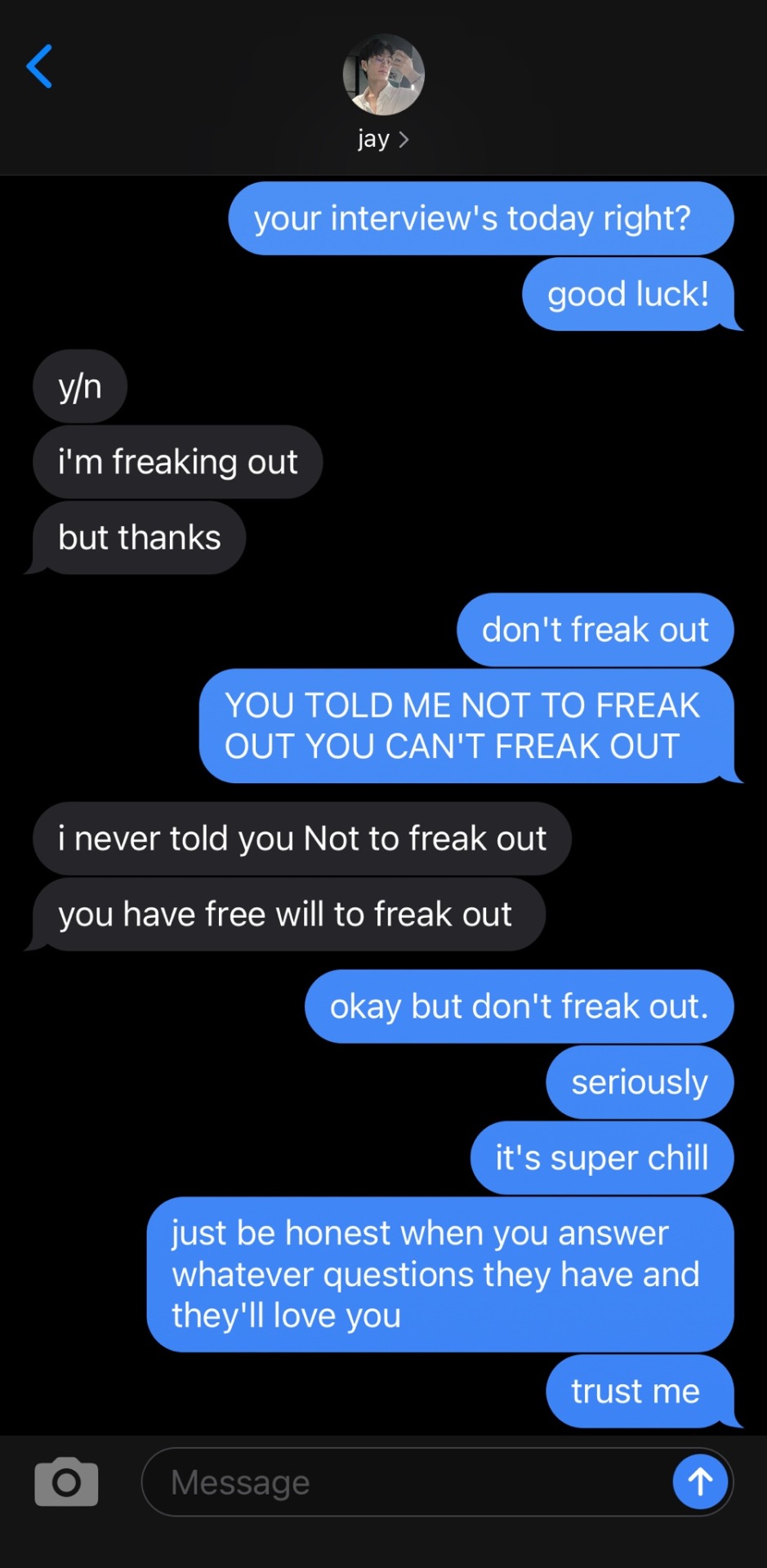Viewport: 767px width, 1568px height.
Task: Send the message with the arrow button
Action: click(700, 1481)
